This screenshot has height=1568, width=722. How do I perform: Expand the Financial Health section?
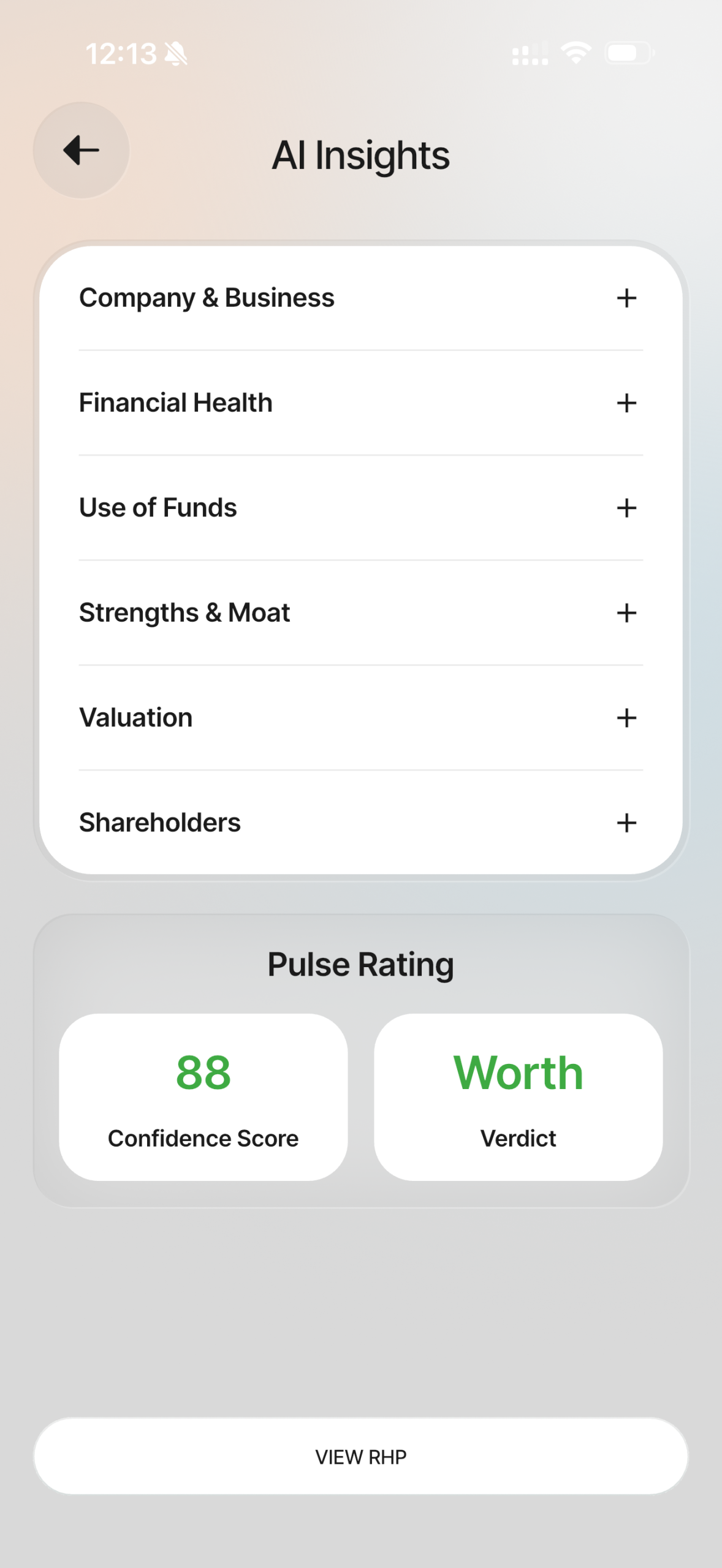[x=626, y=403]
